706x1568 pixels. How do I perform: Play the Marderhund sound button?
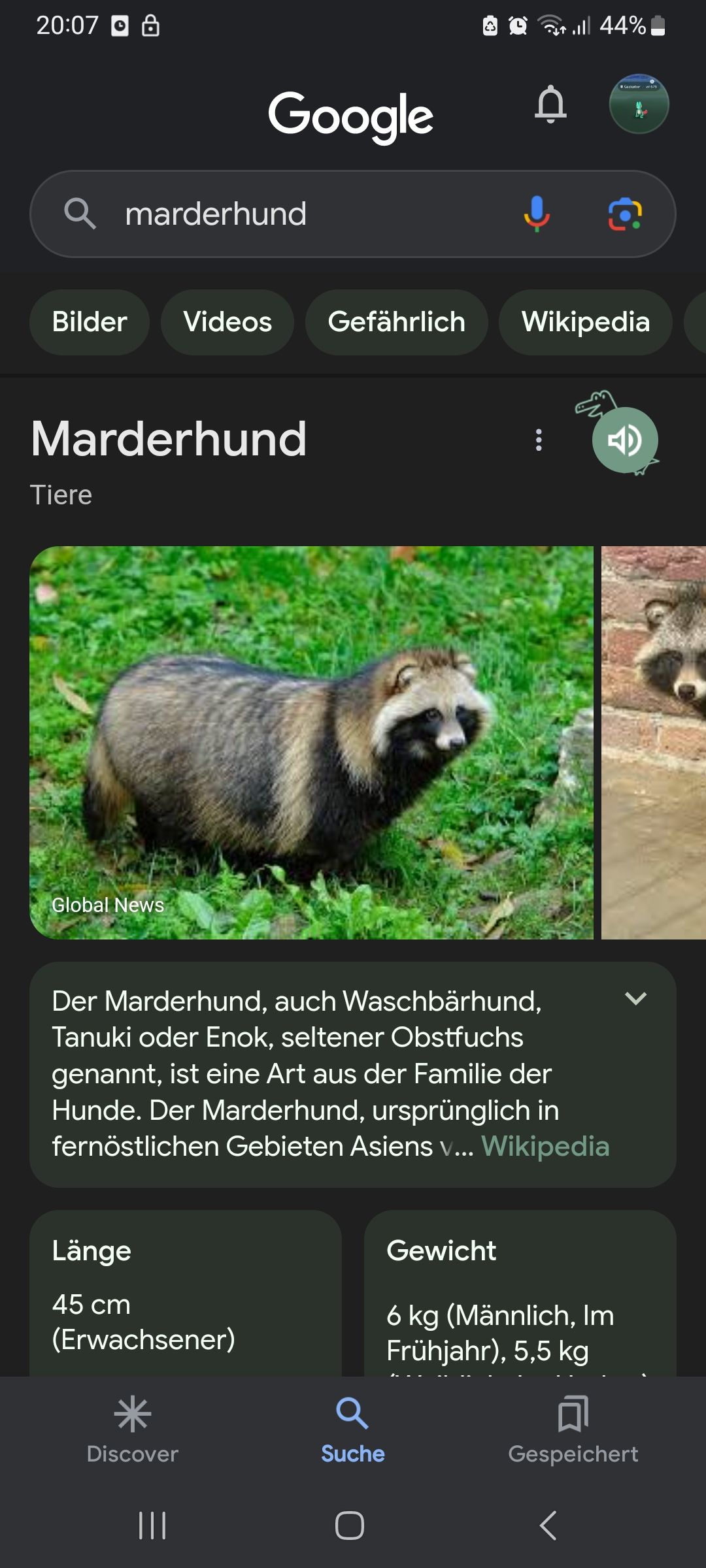[624, 440]
